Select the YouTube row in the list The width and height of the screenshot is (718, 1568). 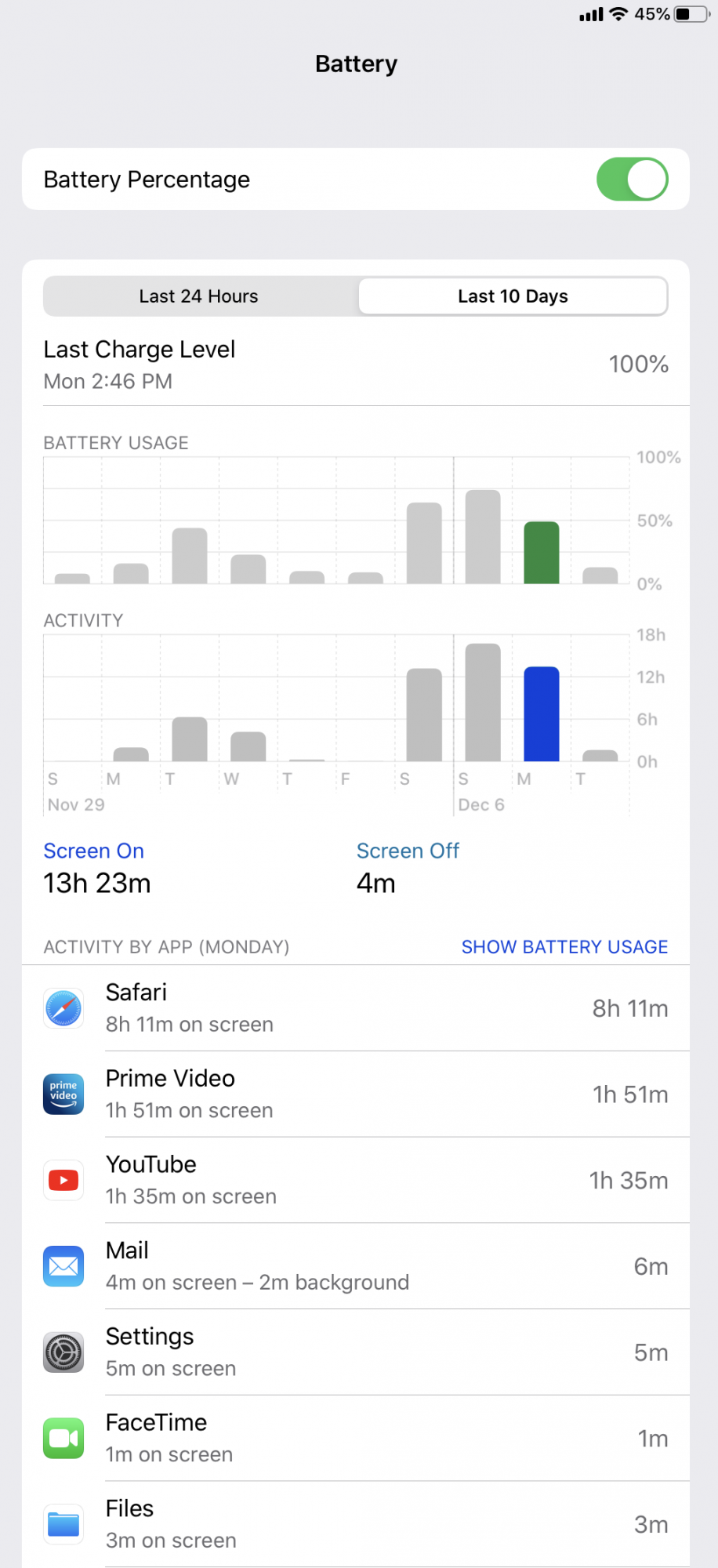point(356,1181)
